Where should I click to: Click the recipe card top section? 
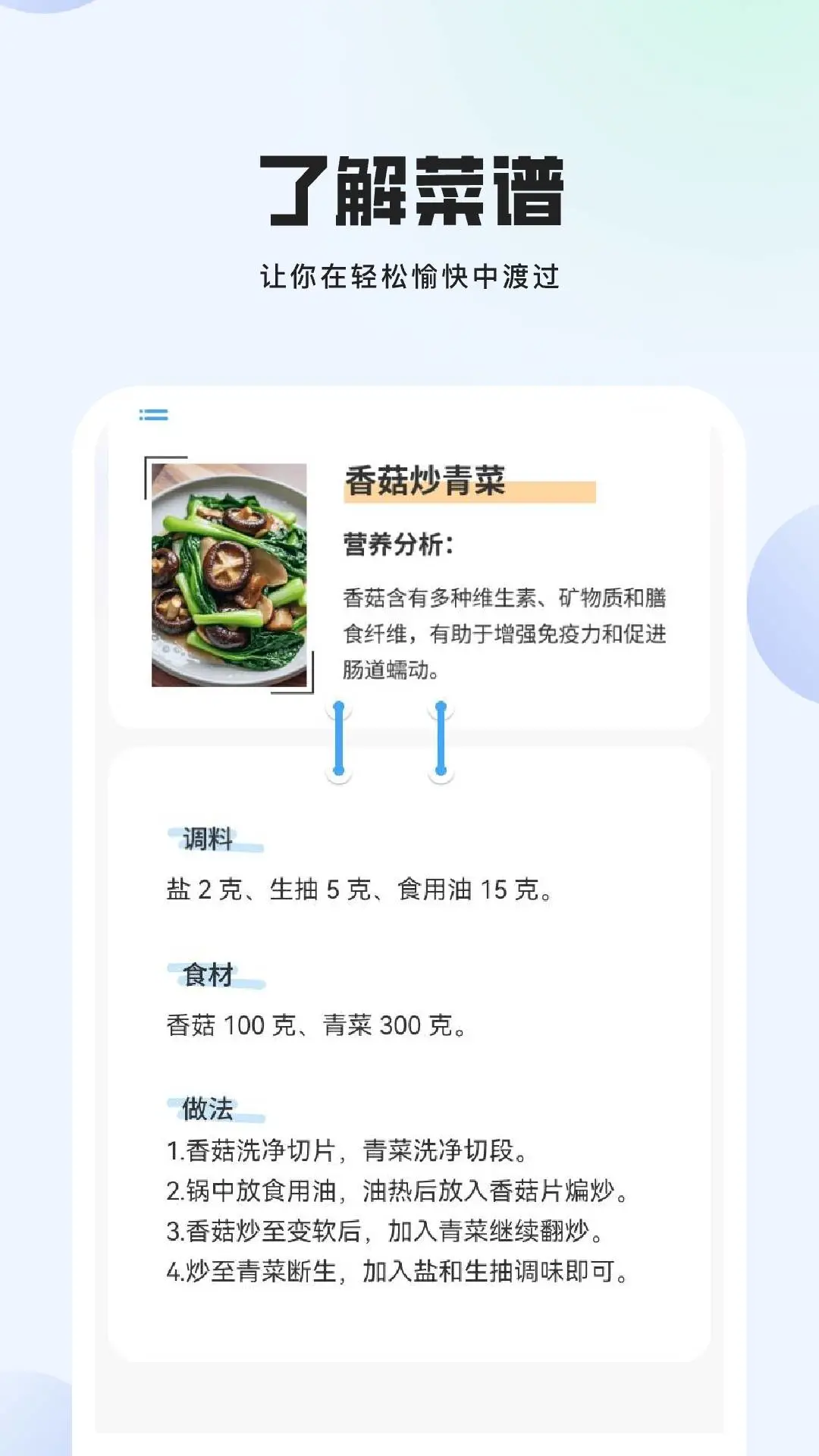pyautogui.click(x=409, y=554)
